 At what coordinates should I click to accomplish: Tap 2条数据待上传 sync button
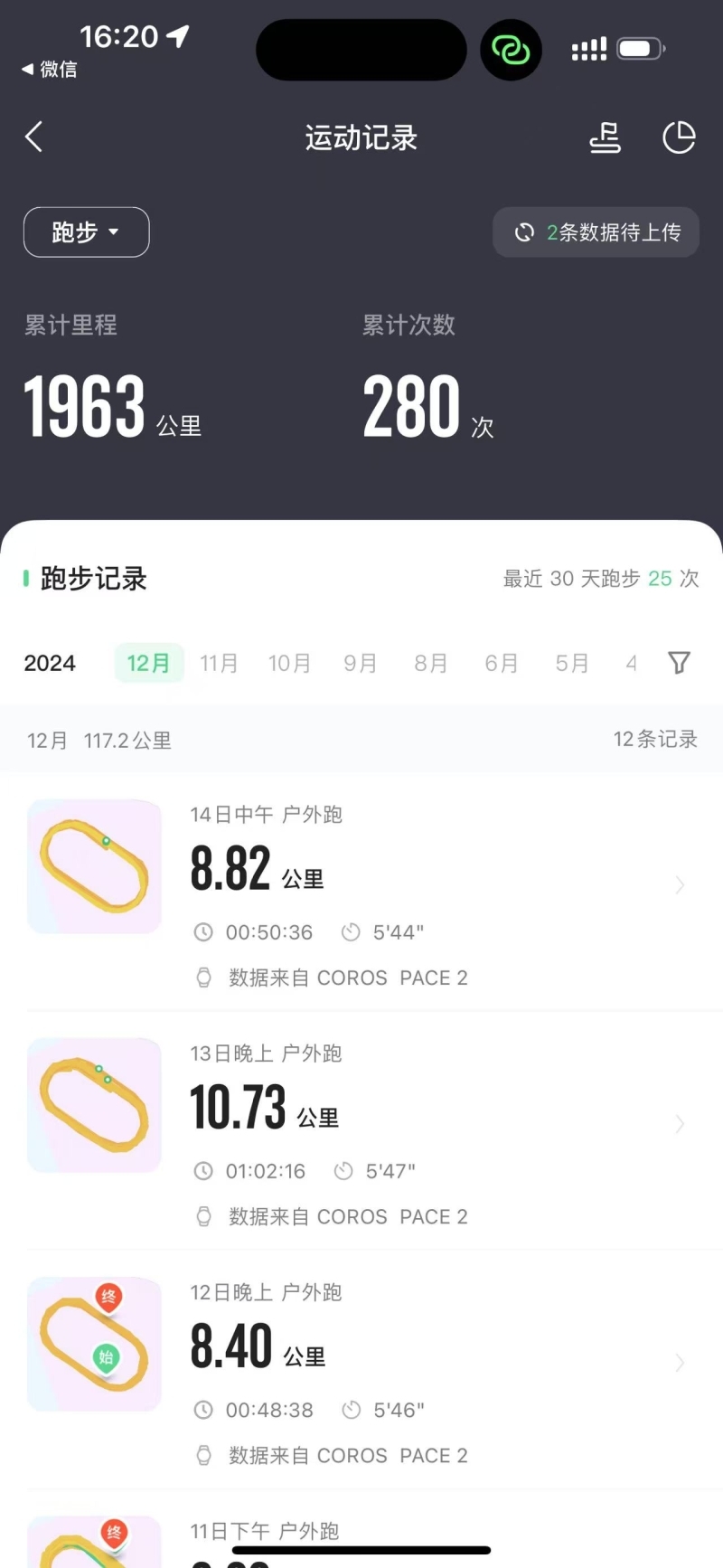point(596,232)
